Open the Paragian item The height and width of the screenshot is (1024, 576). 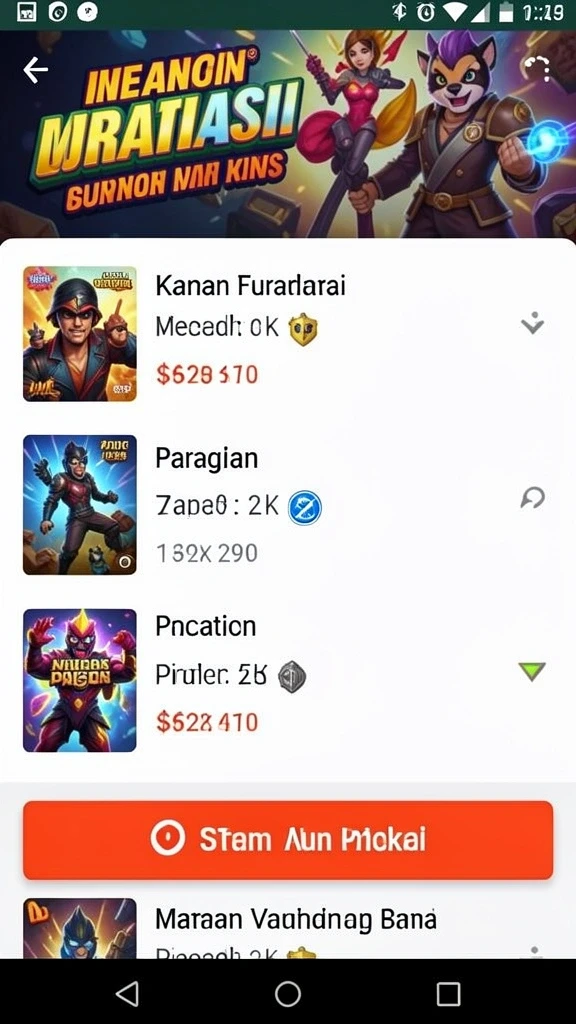[x=288, y=505]
